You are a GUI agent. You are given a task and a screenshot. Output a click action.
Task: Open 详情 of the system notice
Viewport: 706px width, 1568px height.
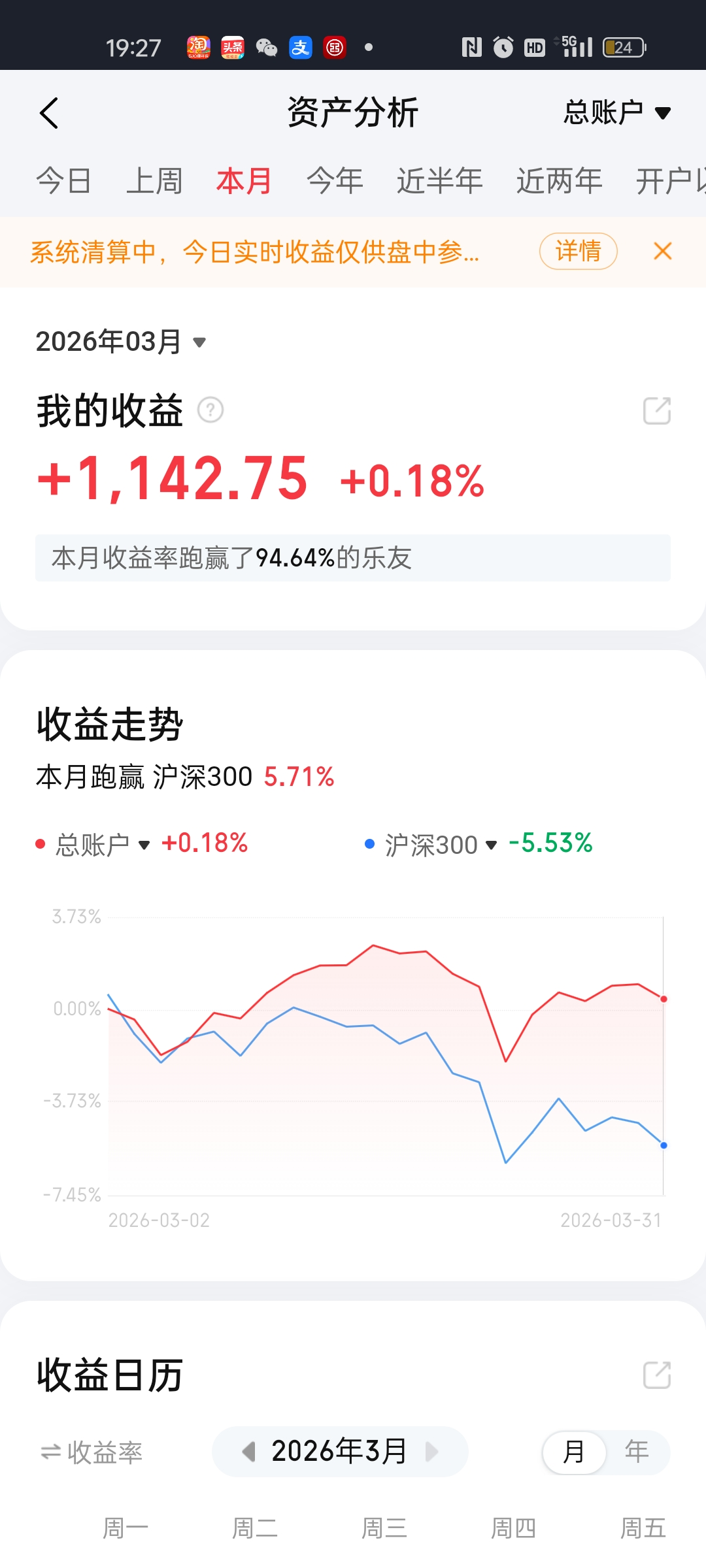pos(578,251)
